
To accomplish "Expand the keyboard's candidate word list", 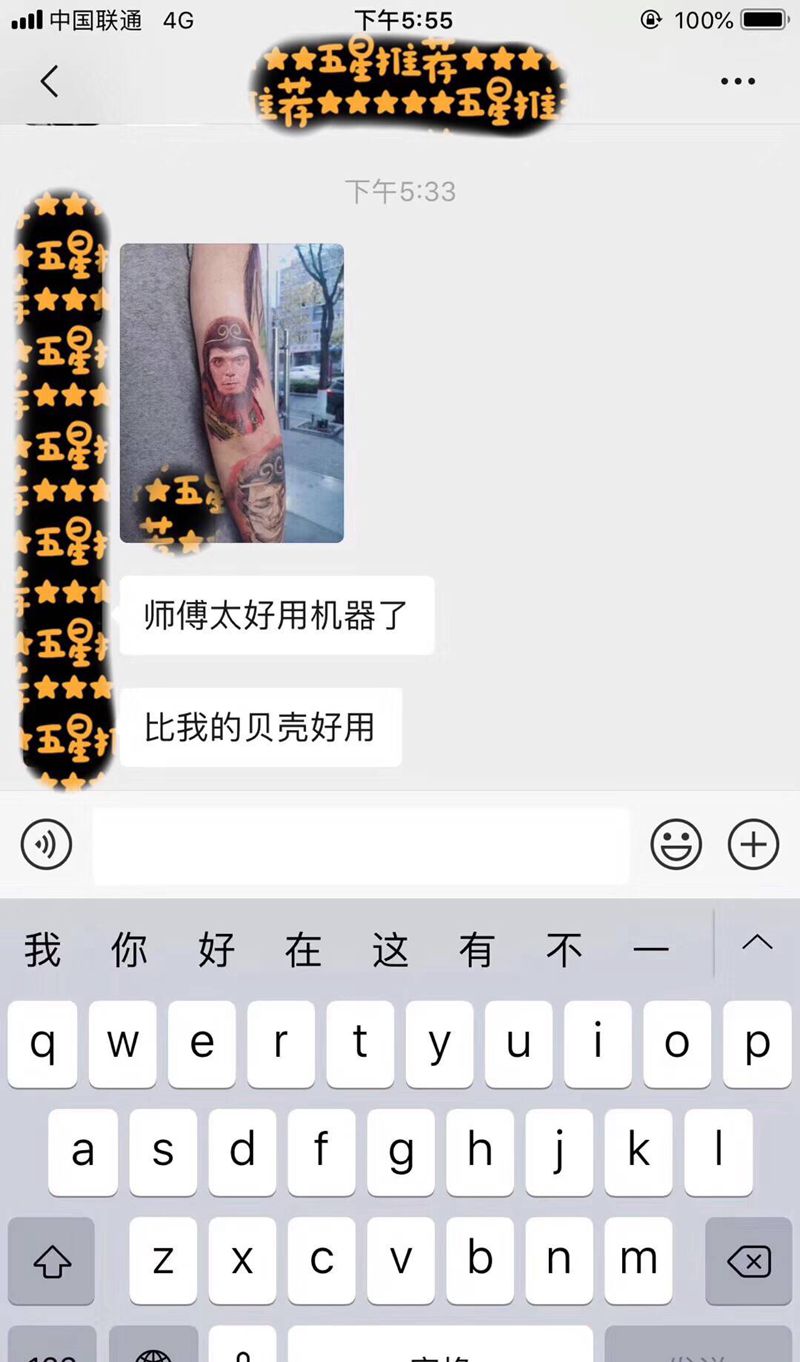I will [x=757, y=943].
